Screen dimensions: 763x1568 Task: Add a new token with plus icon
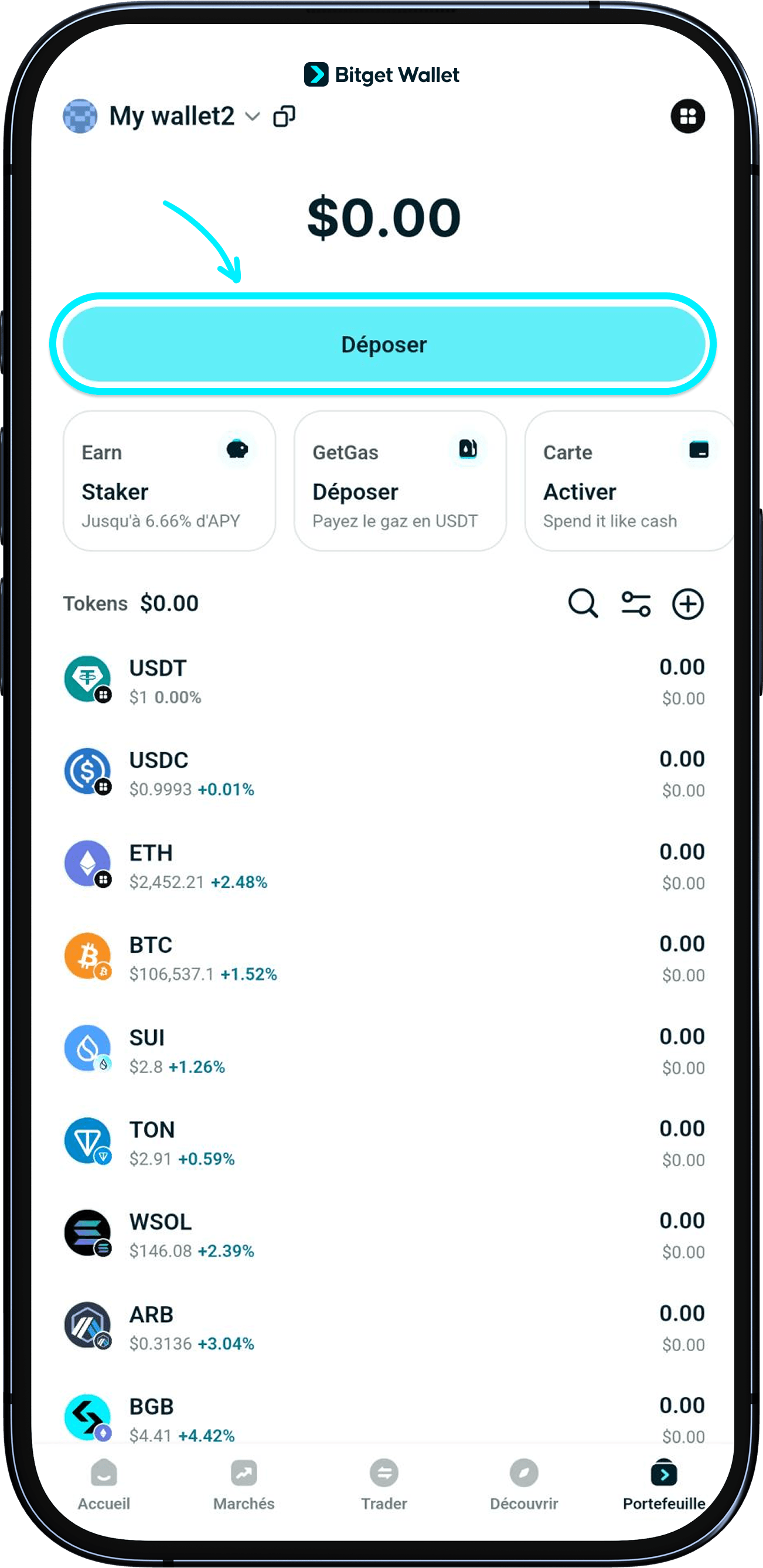coord(687,604)
